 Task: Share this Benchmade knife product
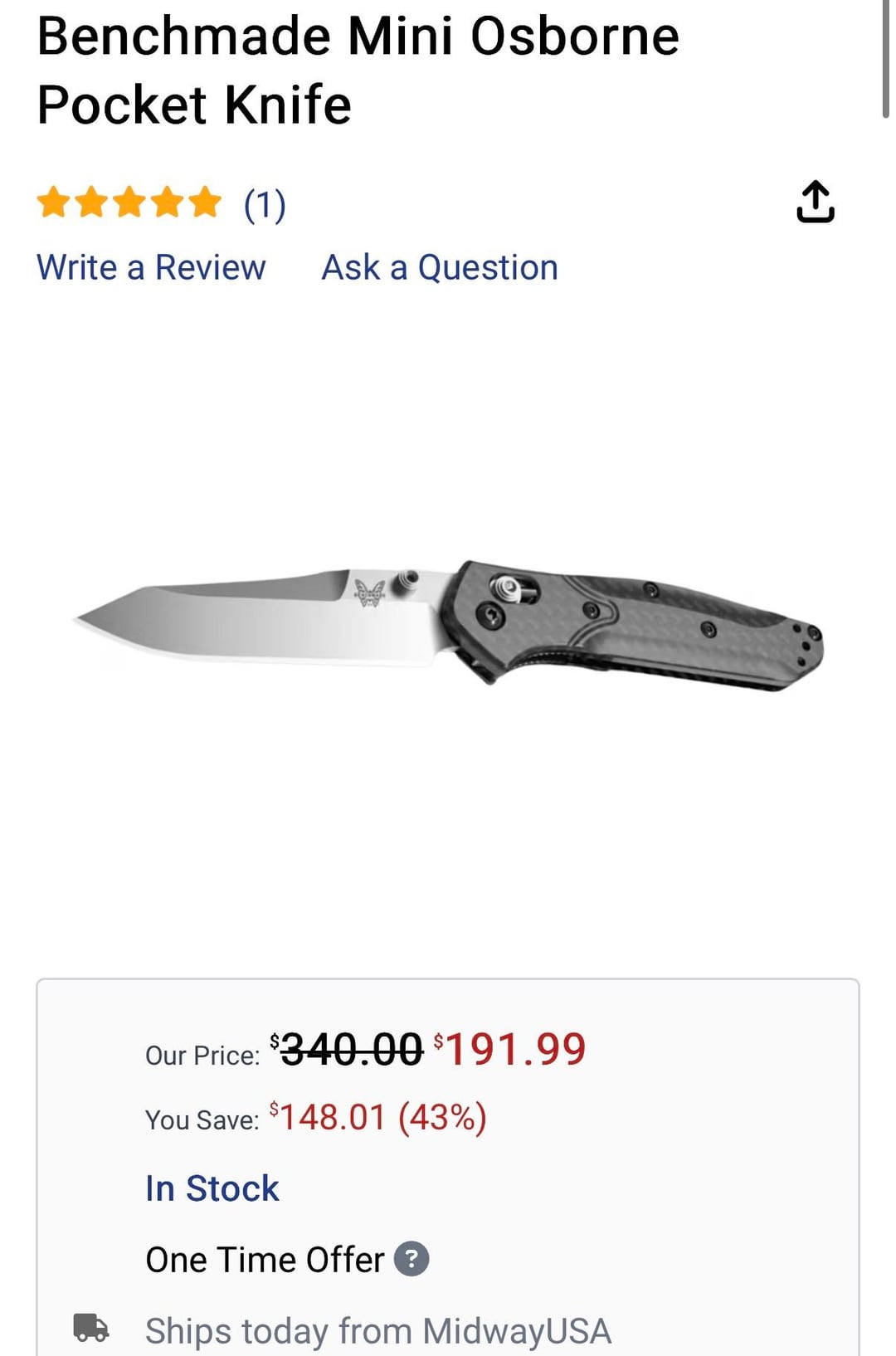(815, 202)
